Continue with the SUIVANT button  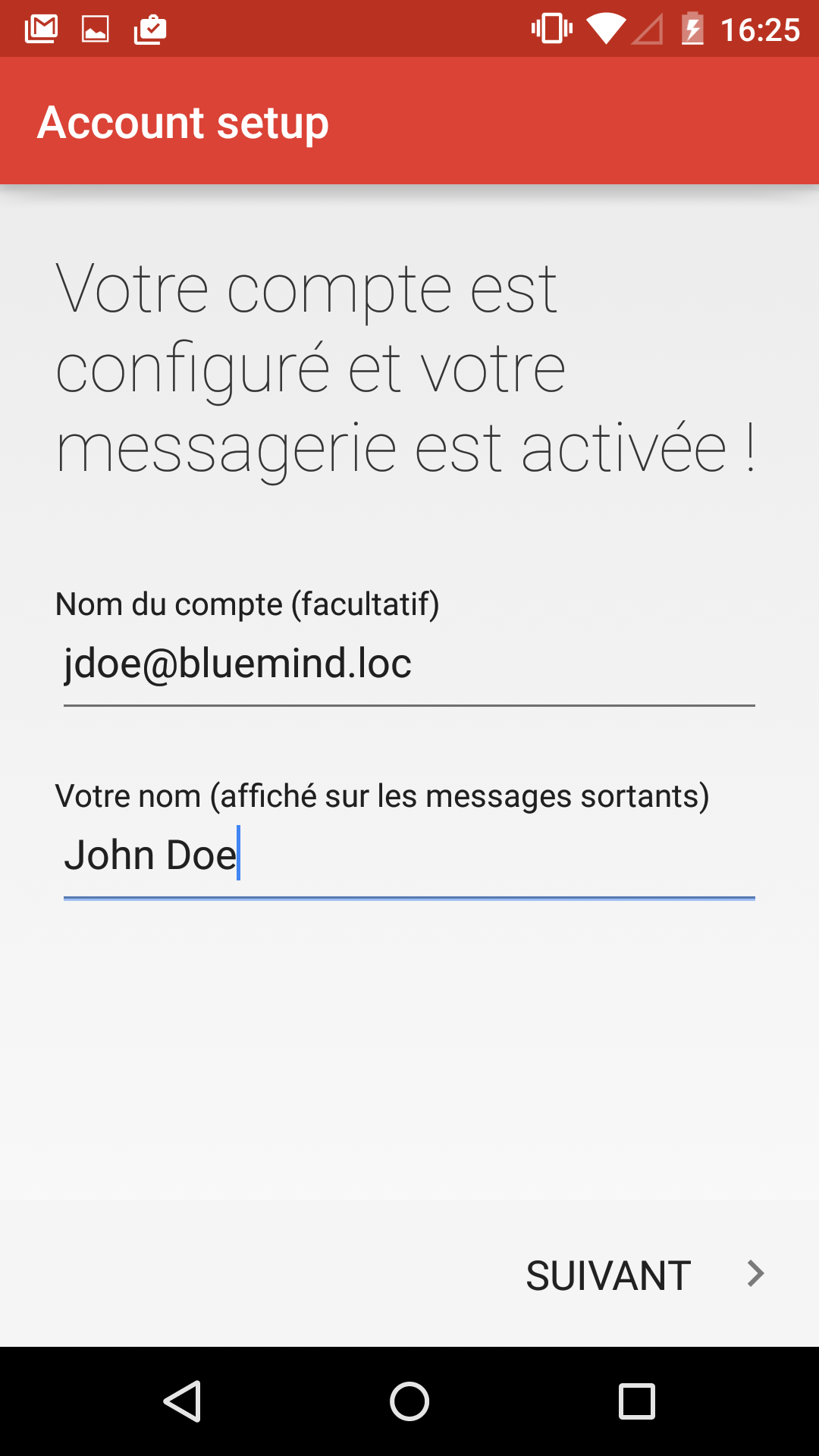[645, 1276]
